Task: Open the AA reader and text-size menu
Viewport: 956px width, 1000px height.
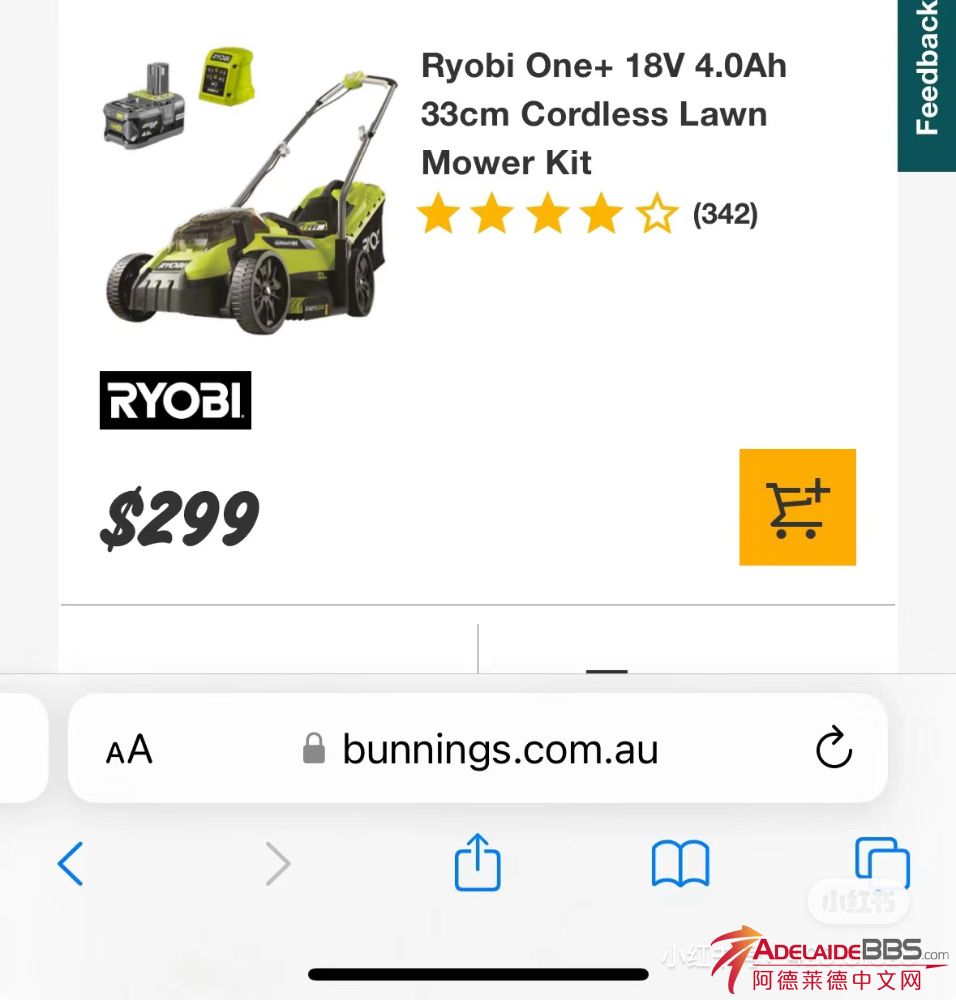Action: 129,749
